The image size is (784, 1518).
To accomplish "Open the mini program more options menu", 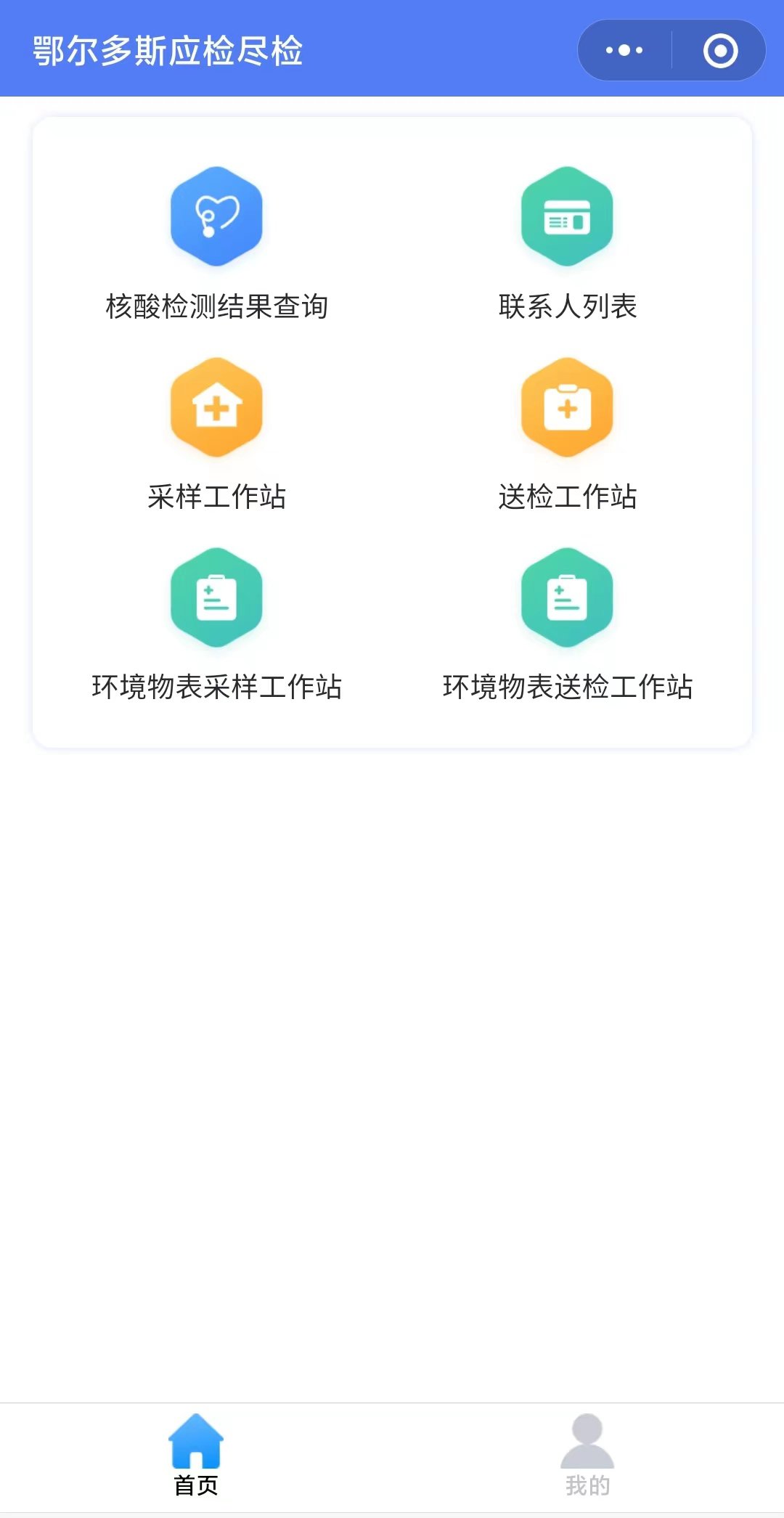I will (624, 50).
